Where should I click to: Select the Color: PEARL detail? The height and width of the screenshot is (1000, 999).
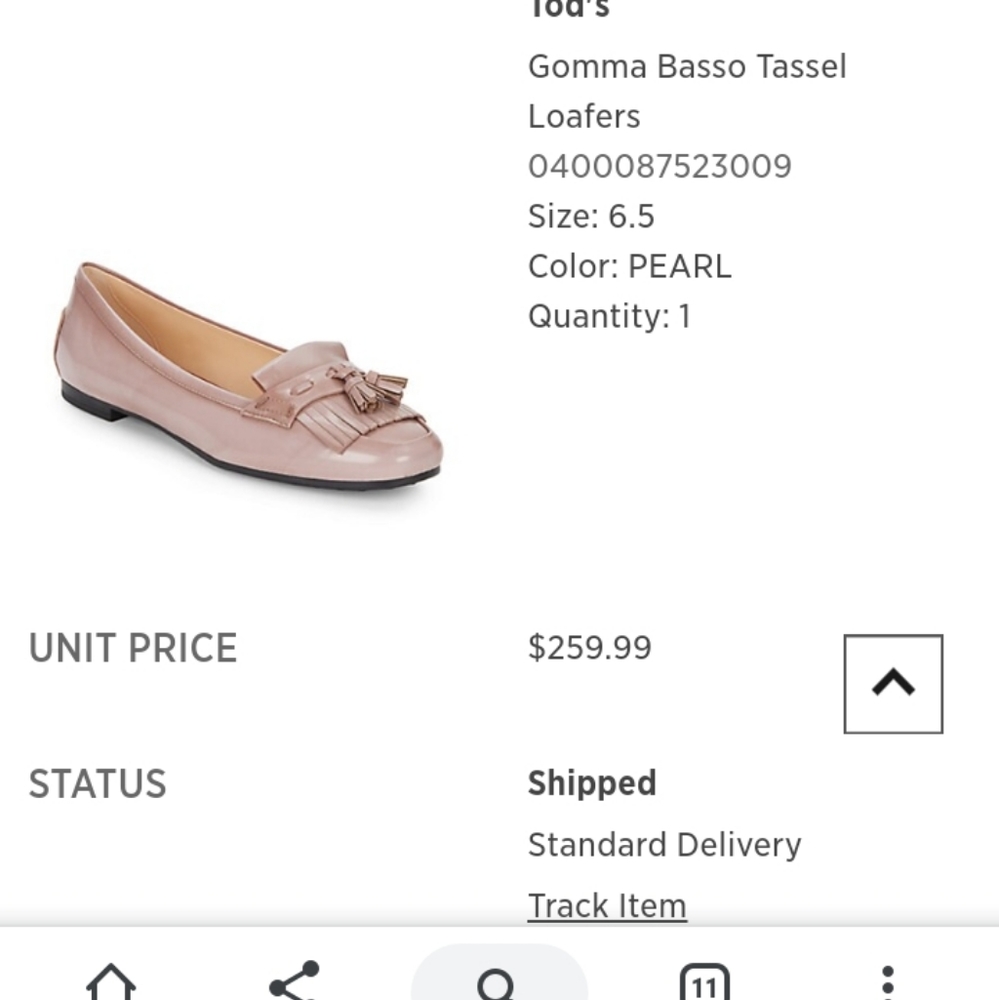coord(629,266)
